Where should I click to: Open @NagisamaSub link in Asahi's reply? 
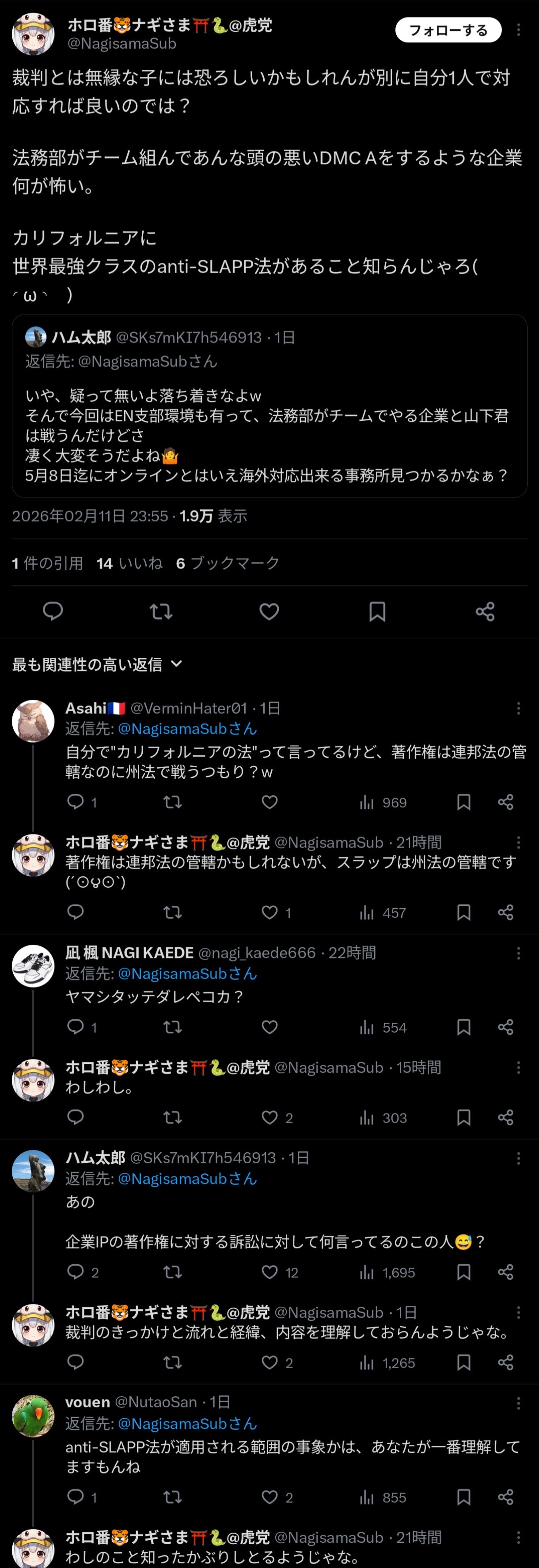click(187, 729)
